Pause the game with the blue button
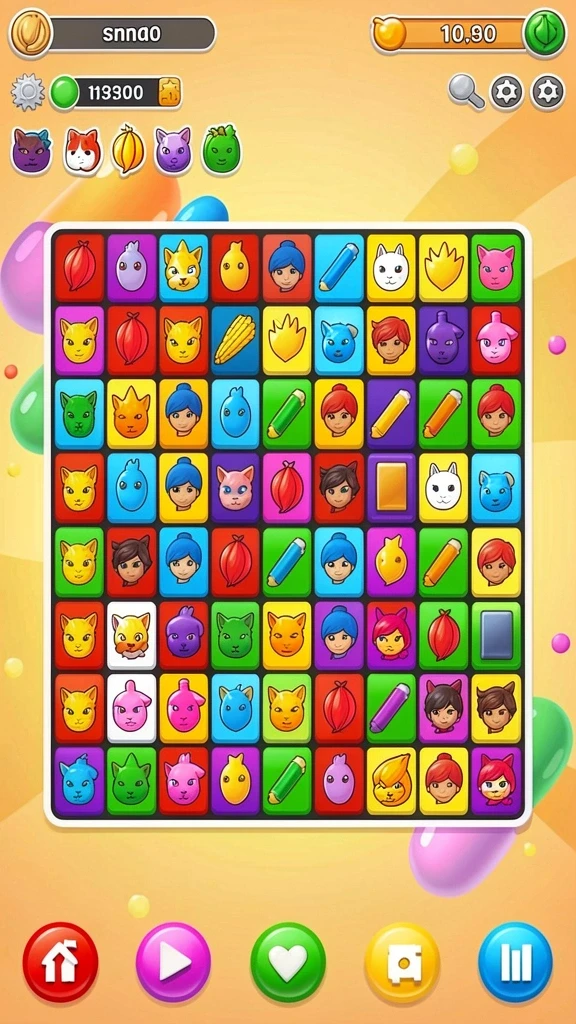This screenshot has height=1024, width=576. click(x=515, y=962)
